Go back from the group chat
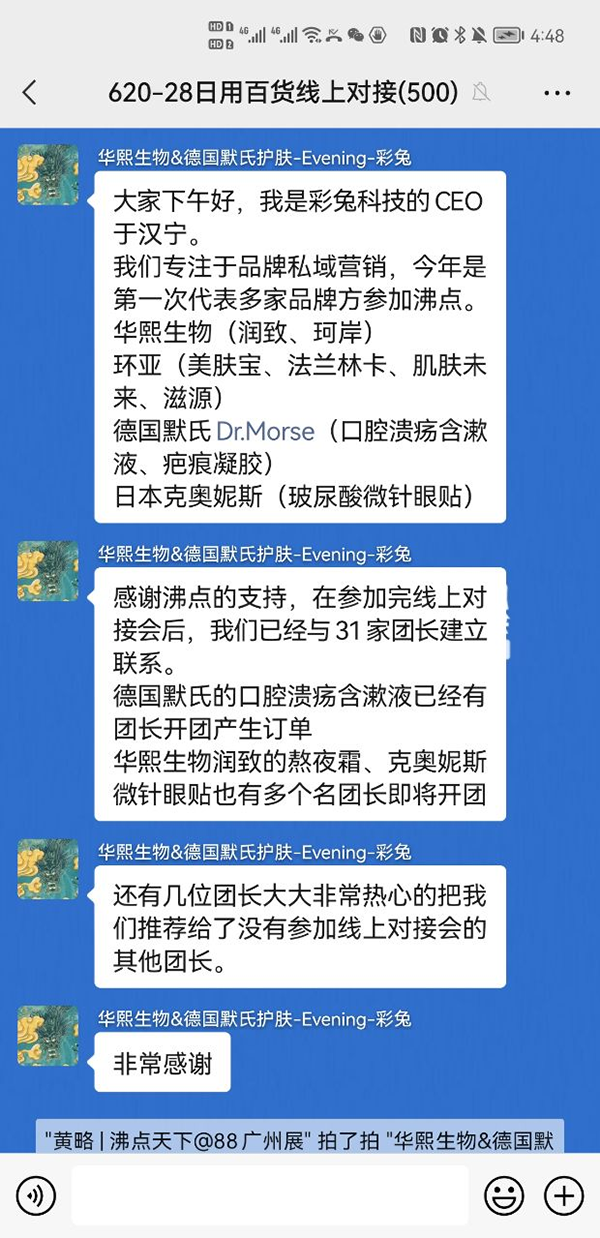The width and height of the screenshot is (600, 1238). click(x=29, y=93)
